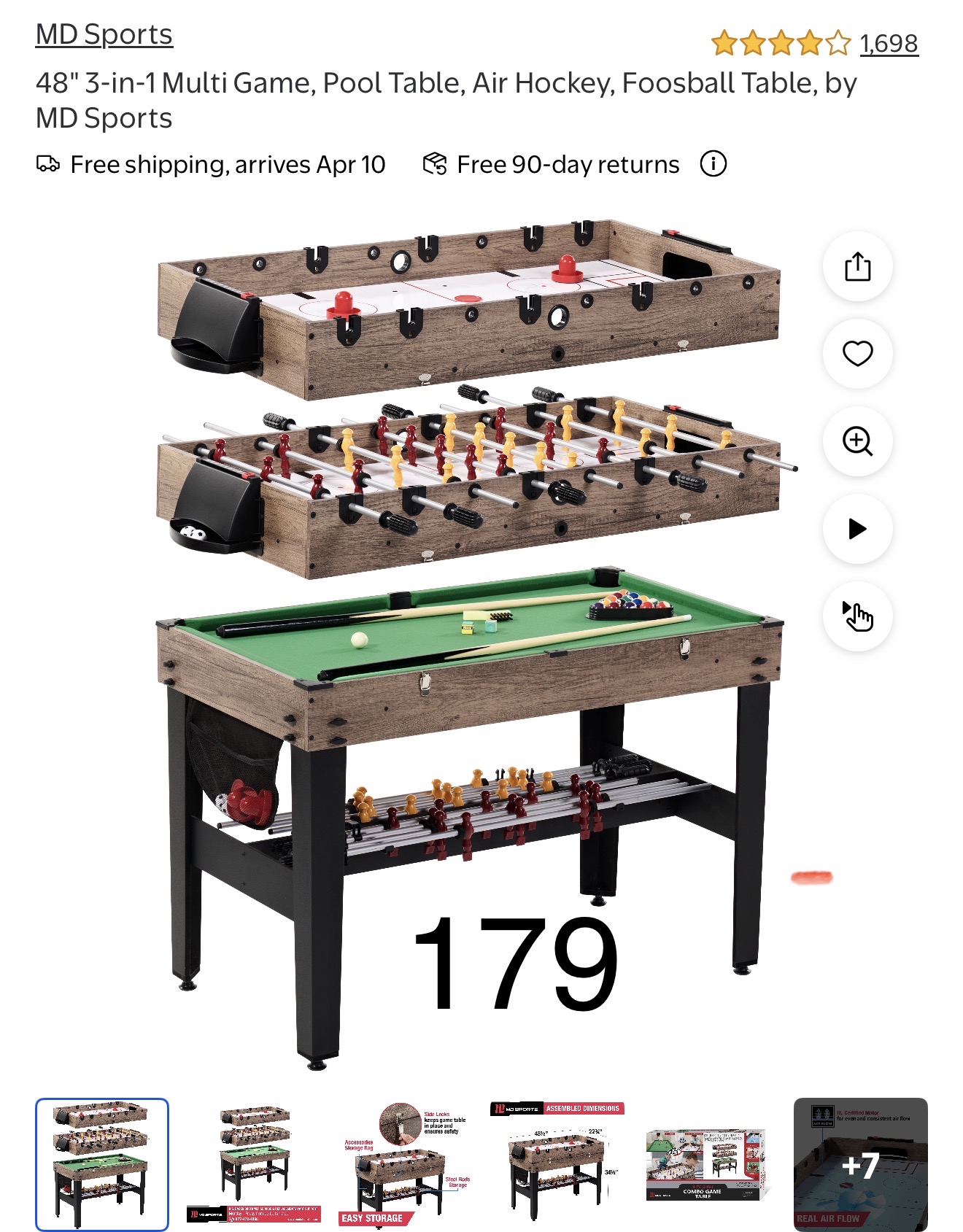This screenshot has height=1232, width=963.
Task: Zoom into the product image
Action: [x=857, y=441]
